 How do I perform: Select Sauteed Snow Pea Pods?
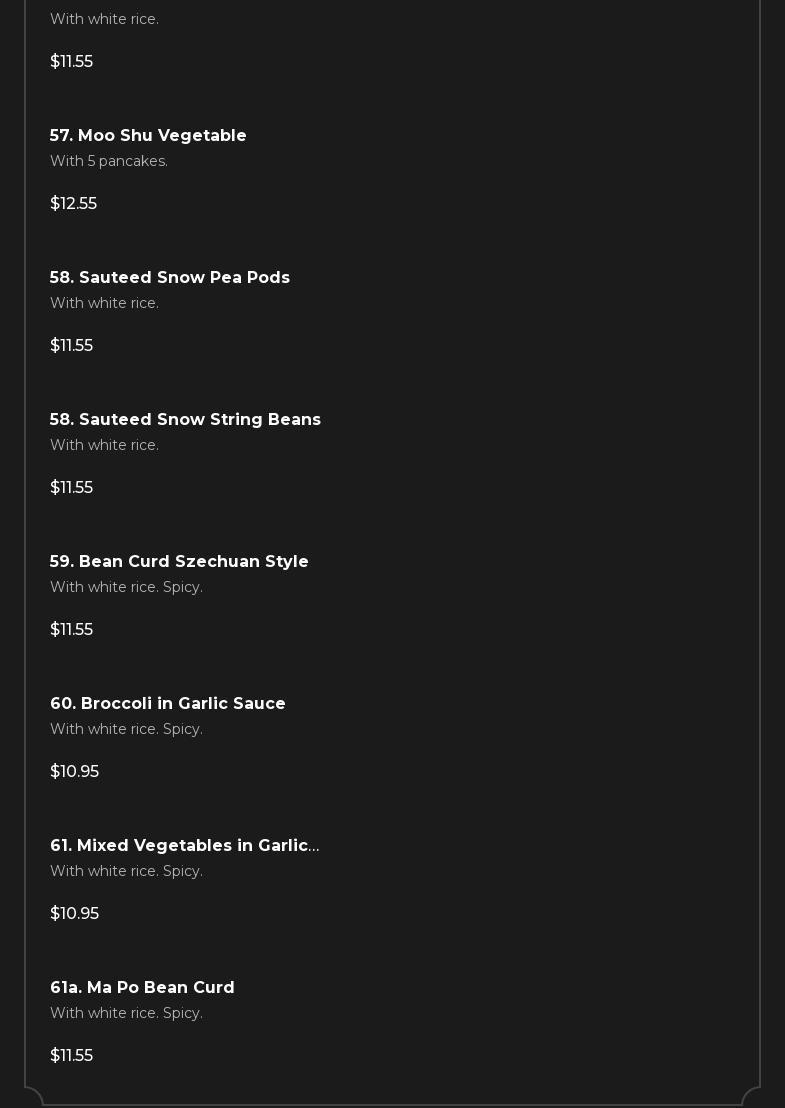click(x=170, y=278)
